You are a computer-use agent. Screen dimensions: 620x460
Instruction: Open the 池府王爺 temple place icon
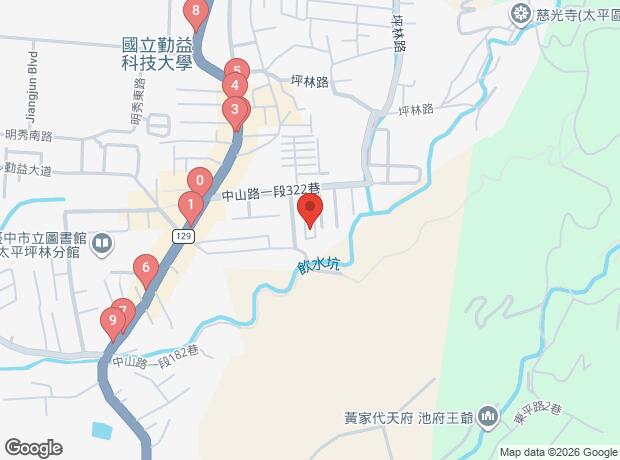[487, 414]
